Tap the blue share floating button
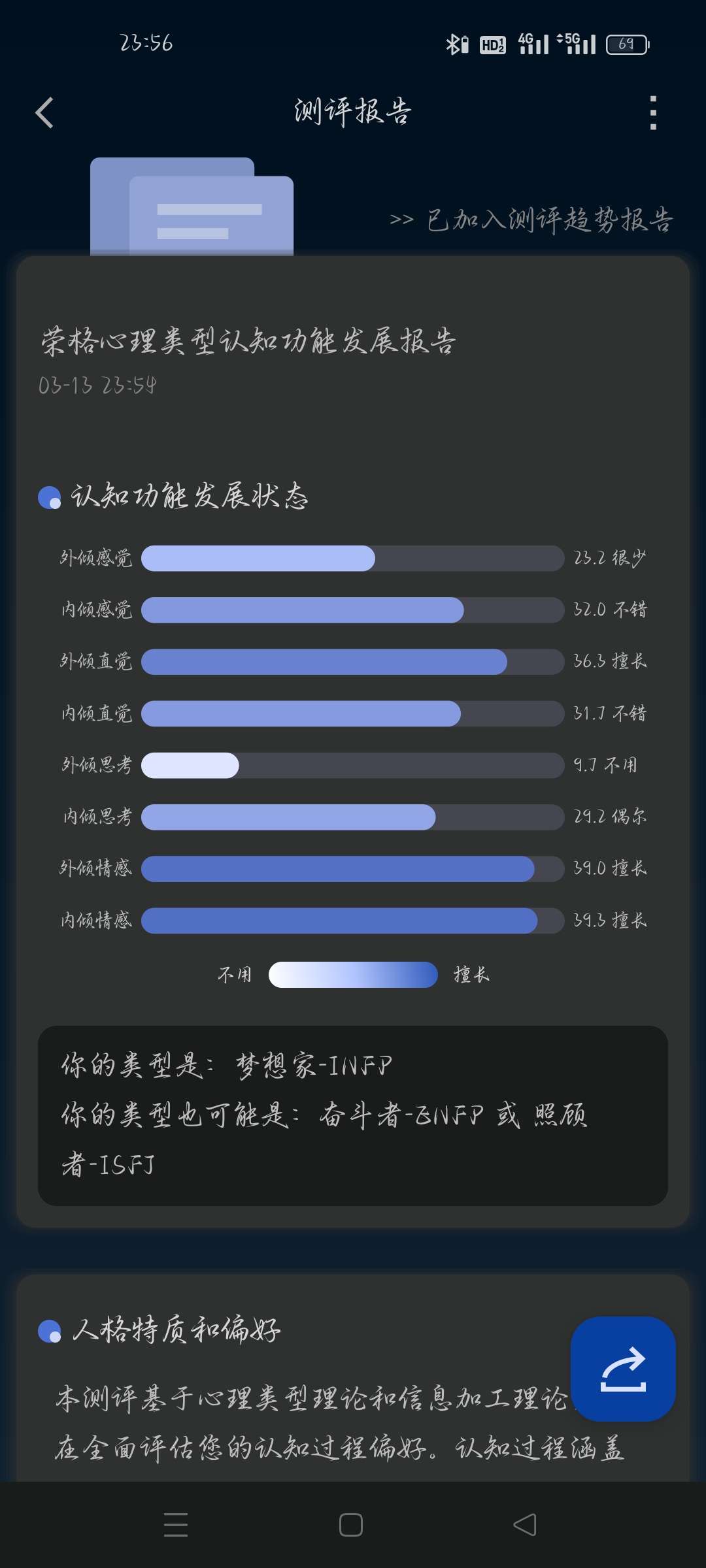706x1568 pixels. [x=622, y=1369]
